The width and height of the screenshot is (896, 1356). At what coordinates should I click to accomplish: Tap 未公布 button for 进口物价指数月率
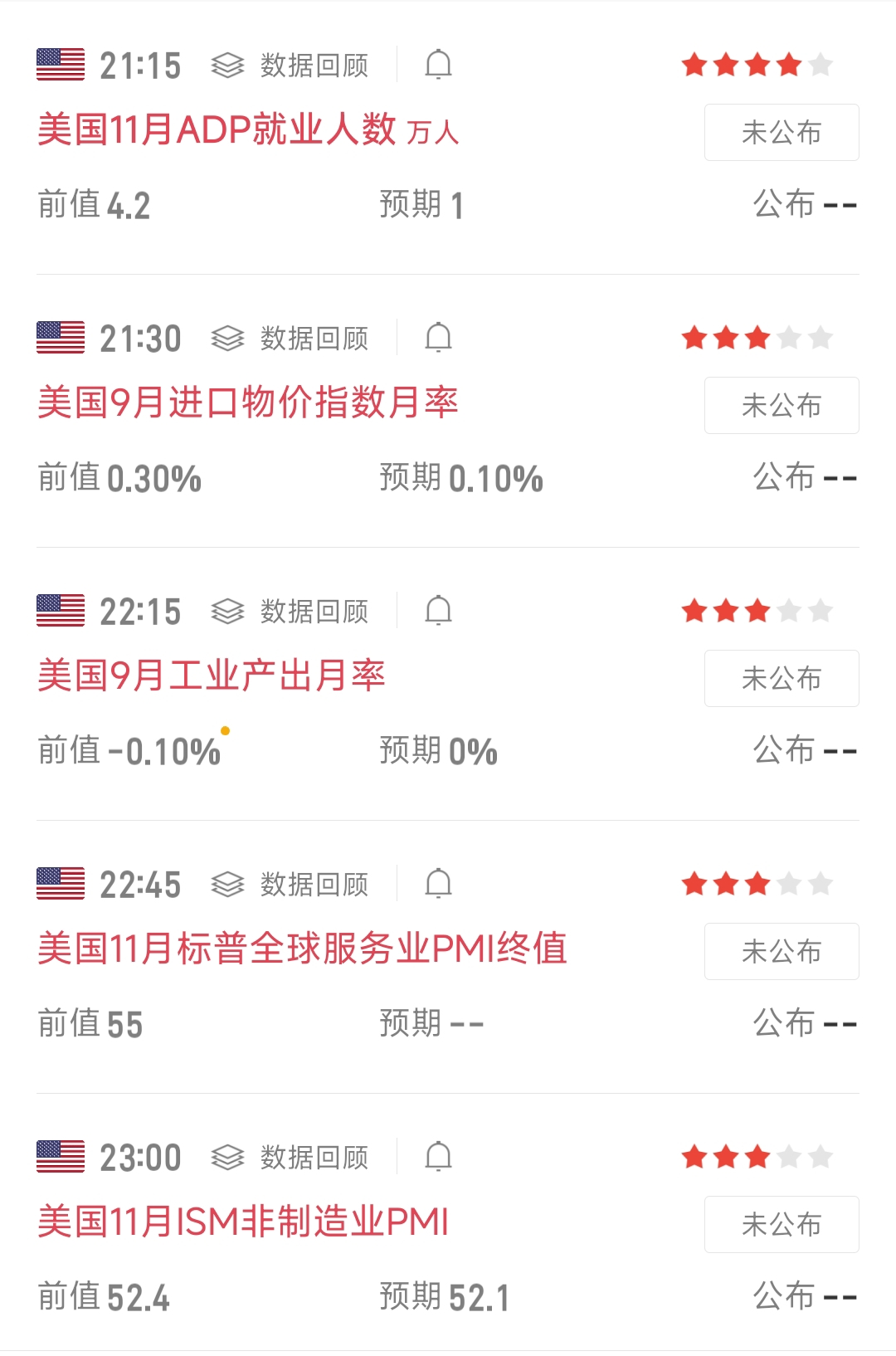pos(781,405)
